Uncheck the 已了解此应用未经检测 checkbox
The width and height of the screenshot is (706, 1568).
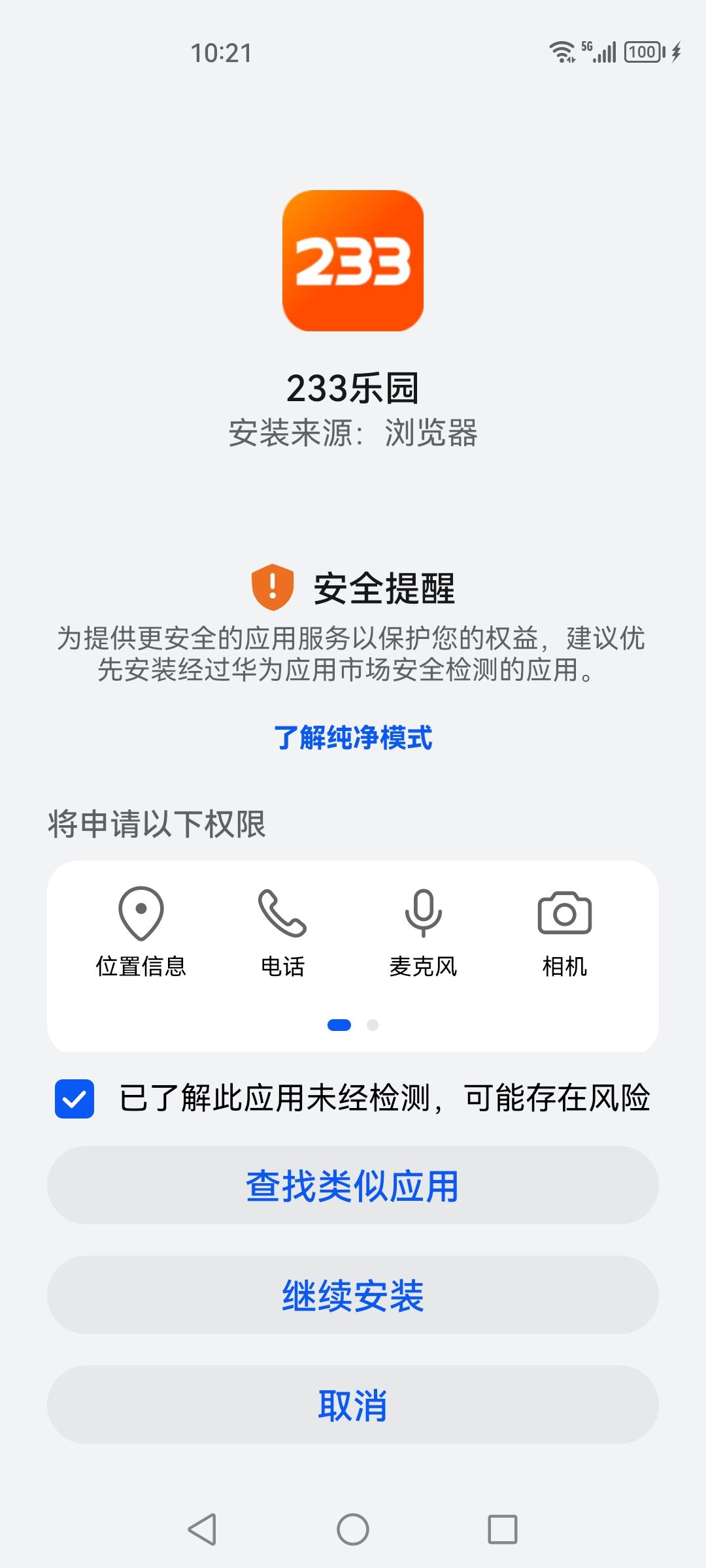75,1098
